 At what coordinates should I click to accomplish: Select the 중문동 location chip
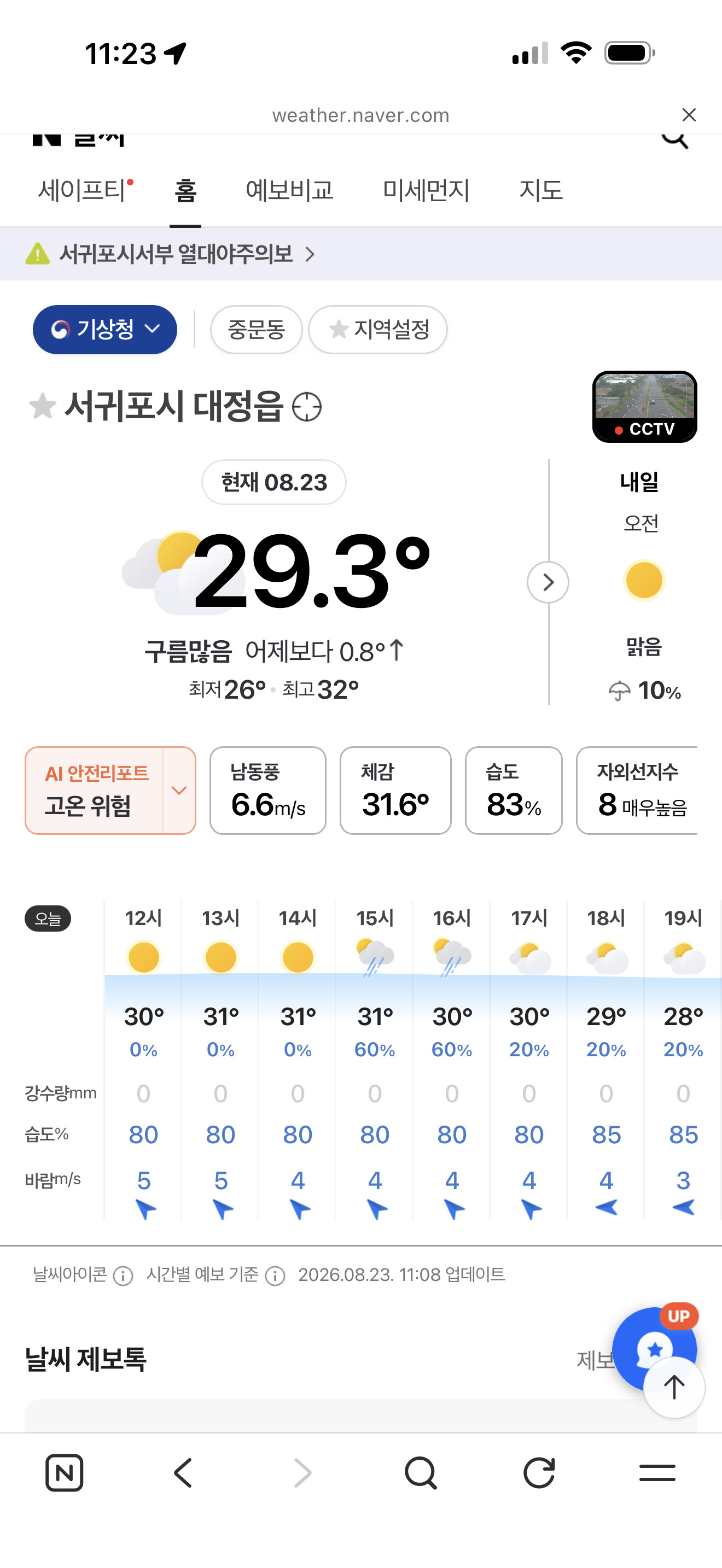click(x=257, y=329)
